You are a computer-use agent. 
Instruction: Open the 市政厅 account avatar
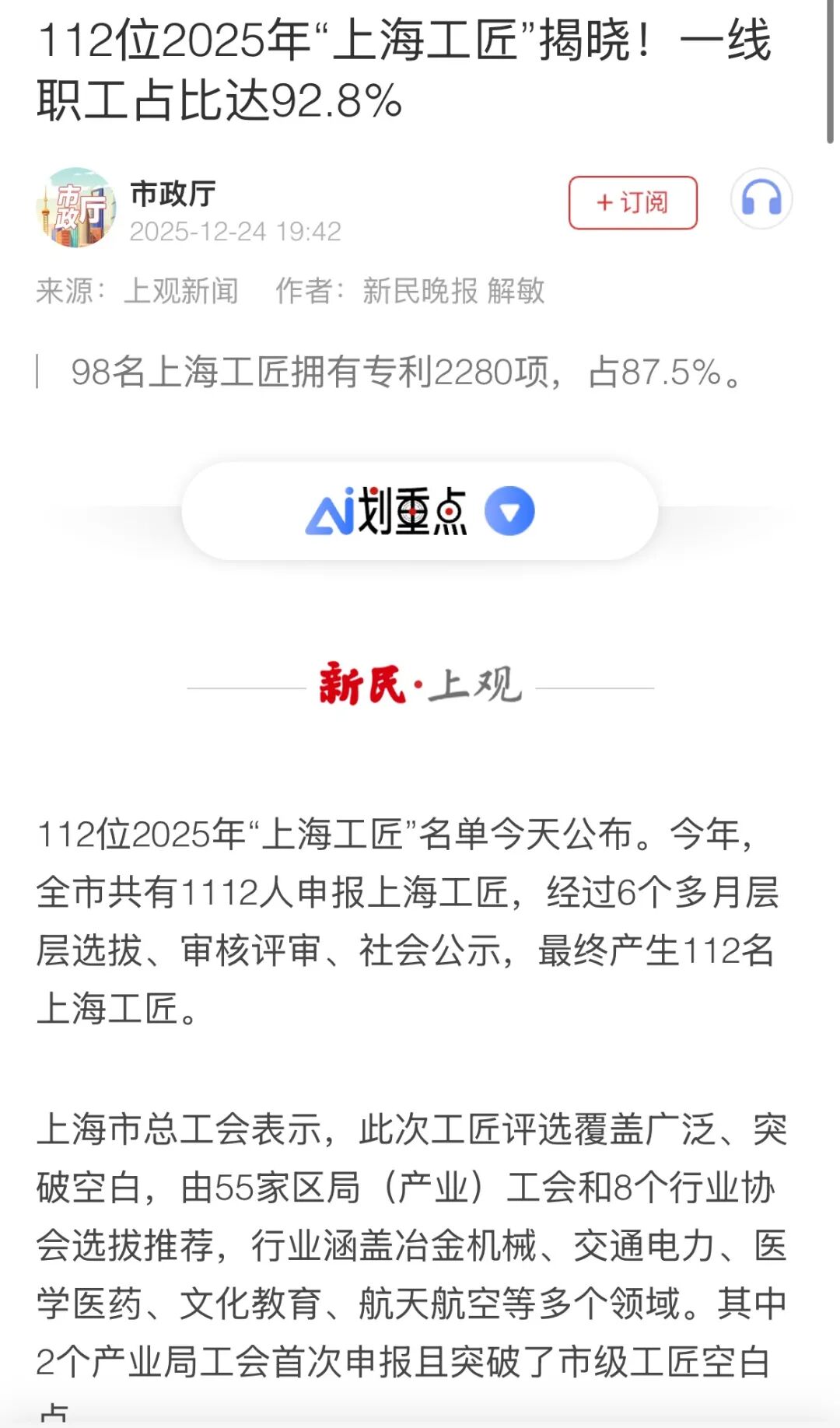point(76,208)
